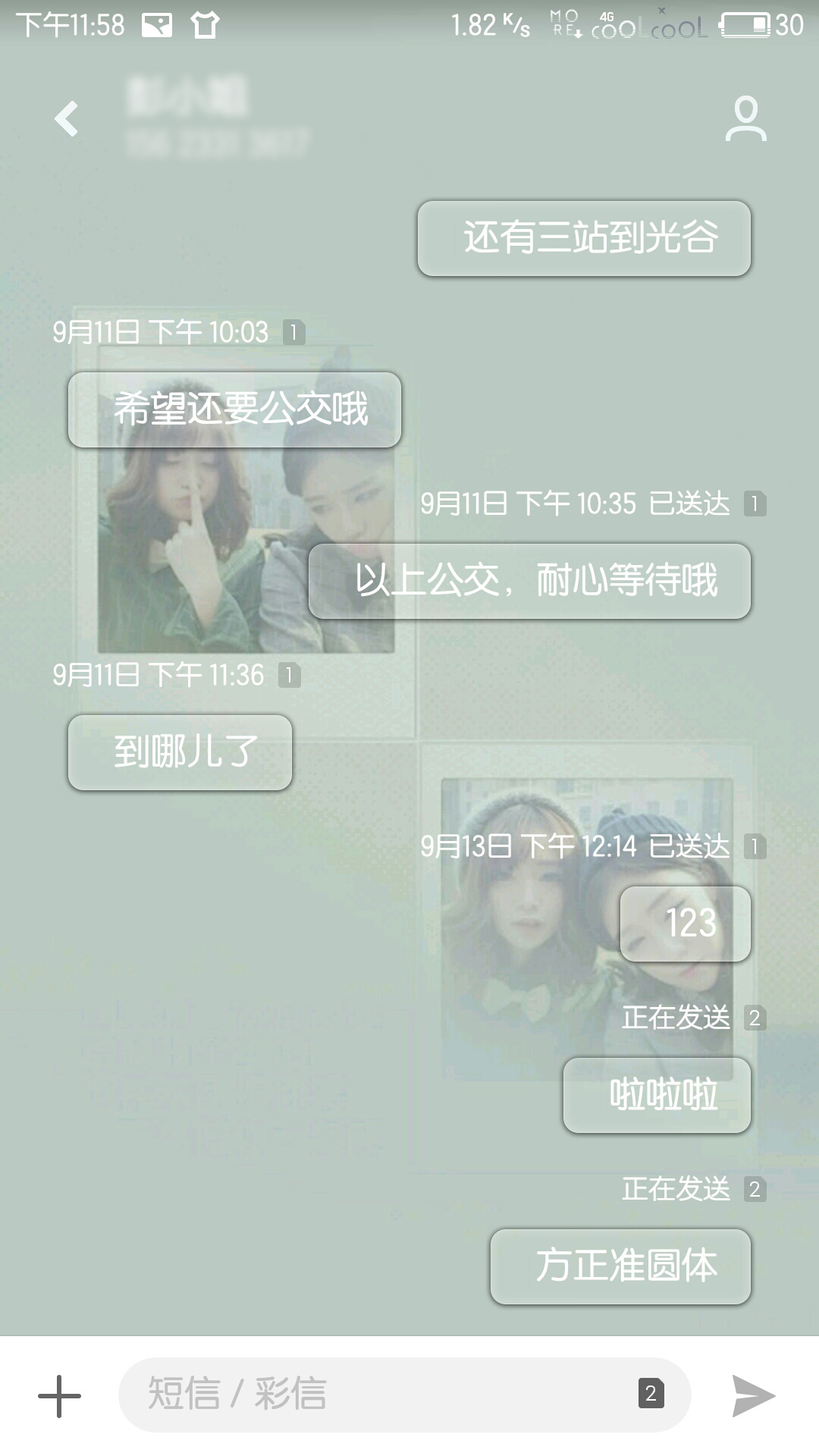
Task: Open the contact profile icon
Action: pyautogui.click(x=745, y=119)
